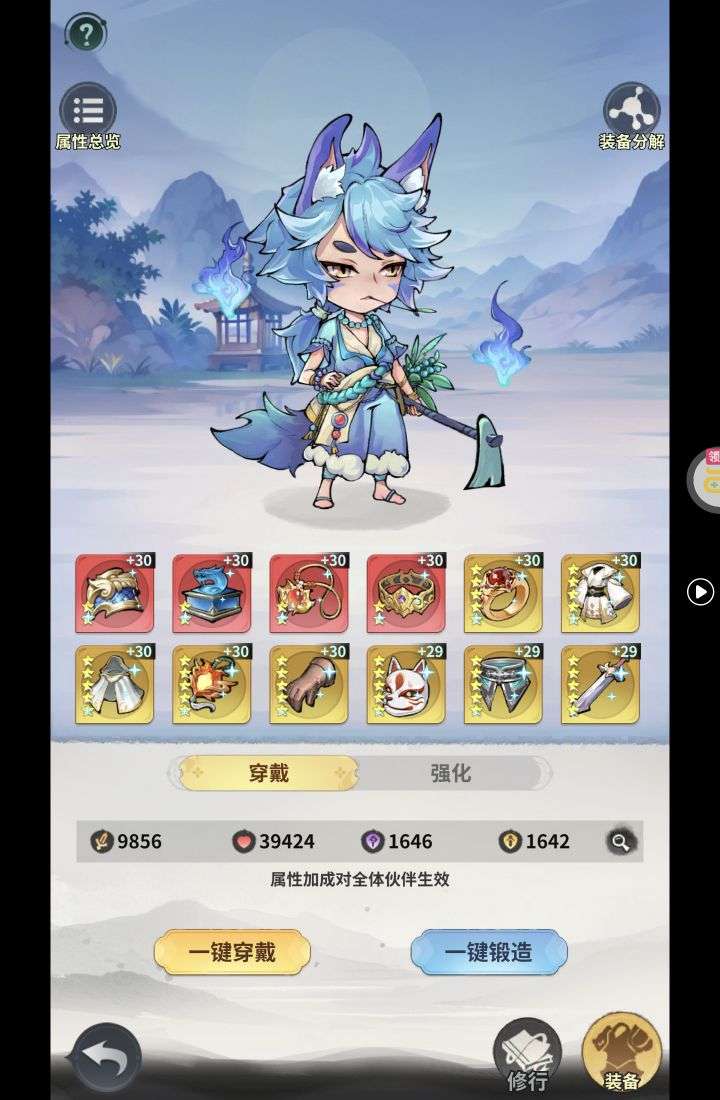The width and height of the screenshot is (720, 1100).
Task: Select the sword equipment slot
Action: tap(600, 684)
